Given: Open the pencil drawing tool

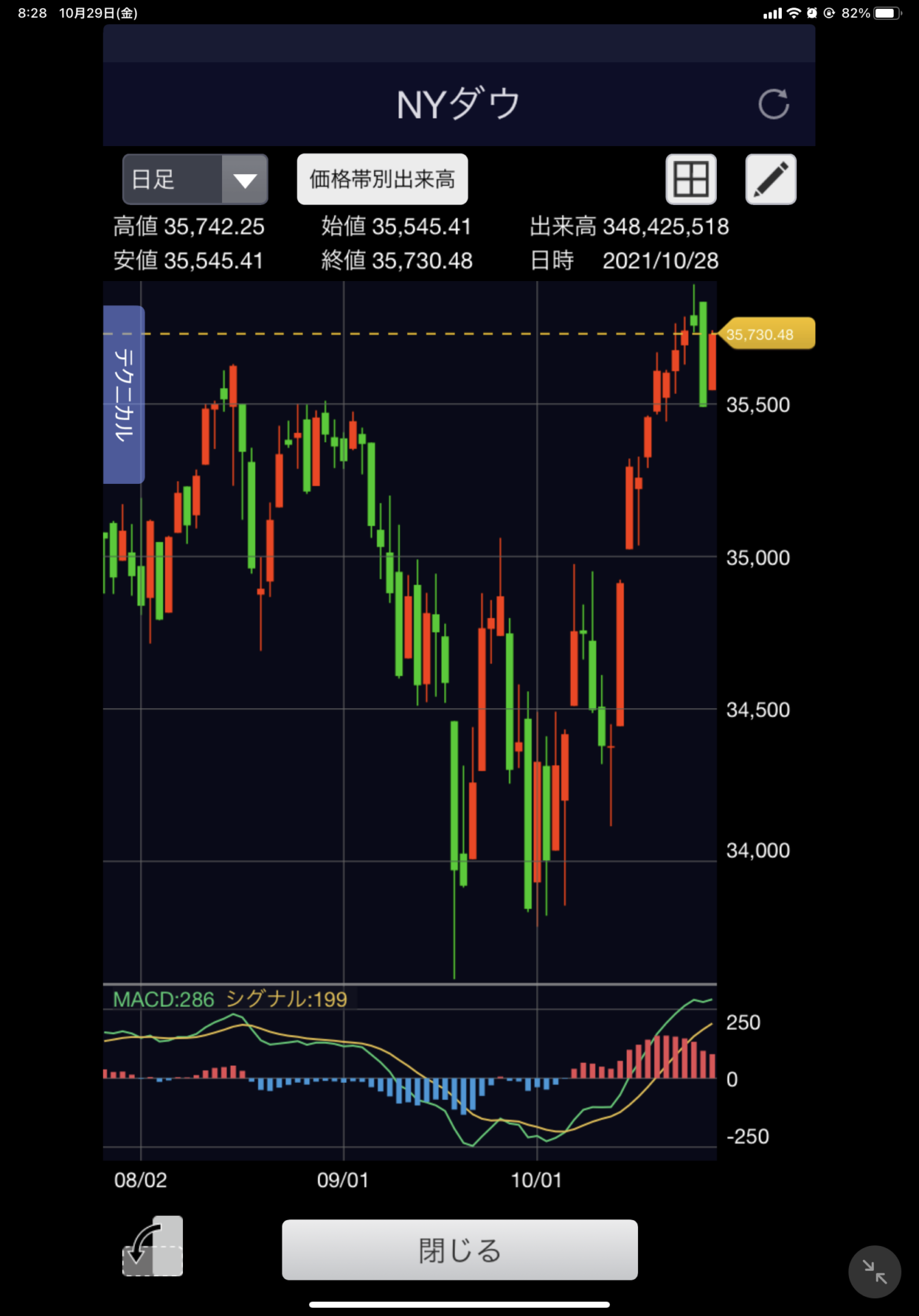Looking at the screenshot, I should pyautogui.click(x=770, y=180).
